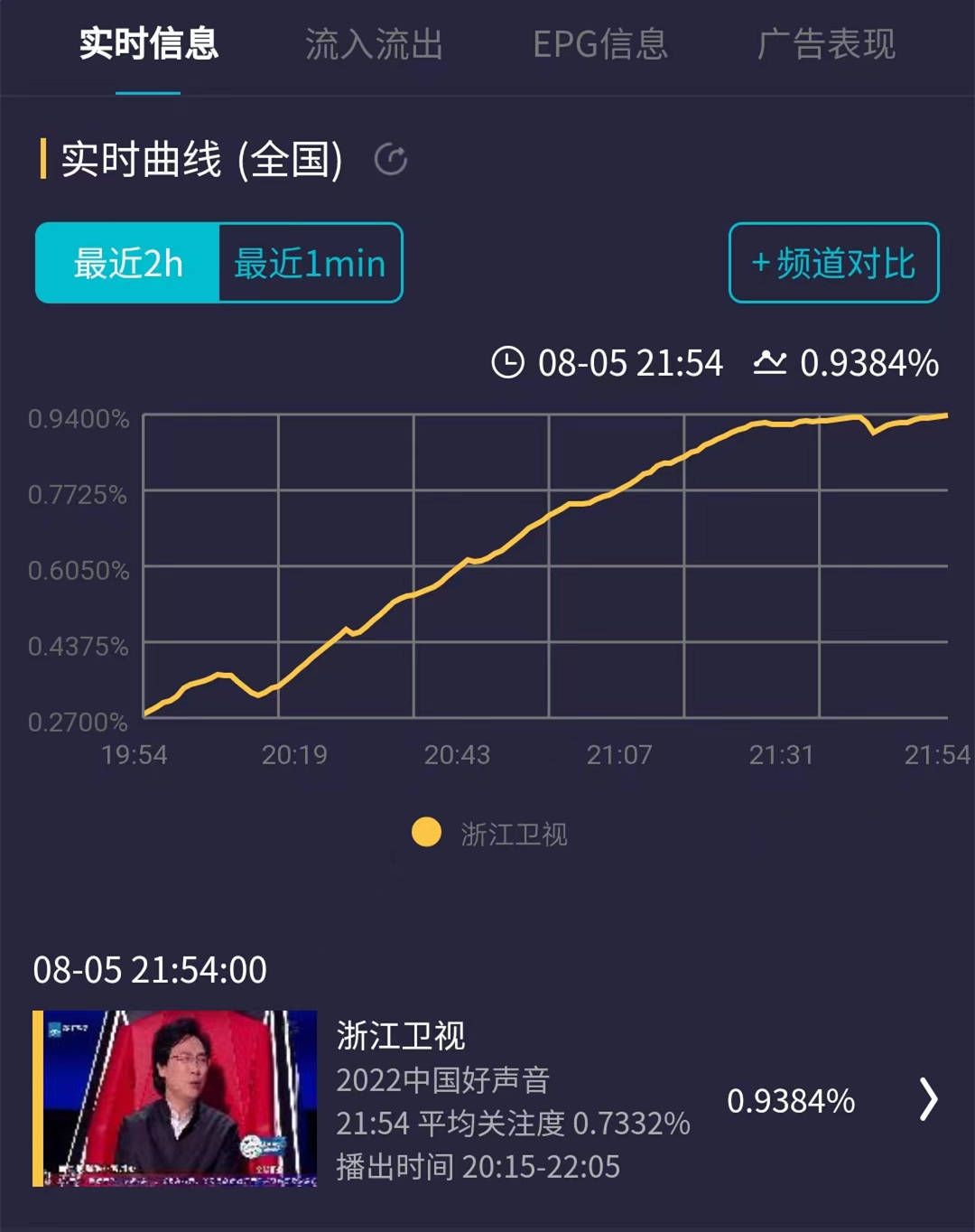Switch to the 流入流出 tab
Image resolution: width=975 pixels, height=1232 pixels.
point(374,46)
